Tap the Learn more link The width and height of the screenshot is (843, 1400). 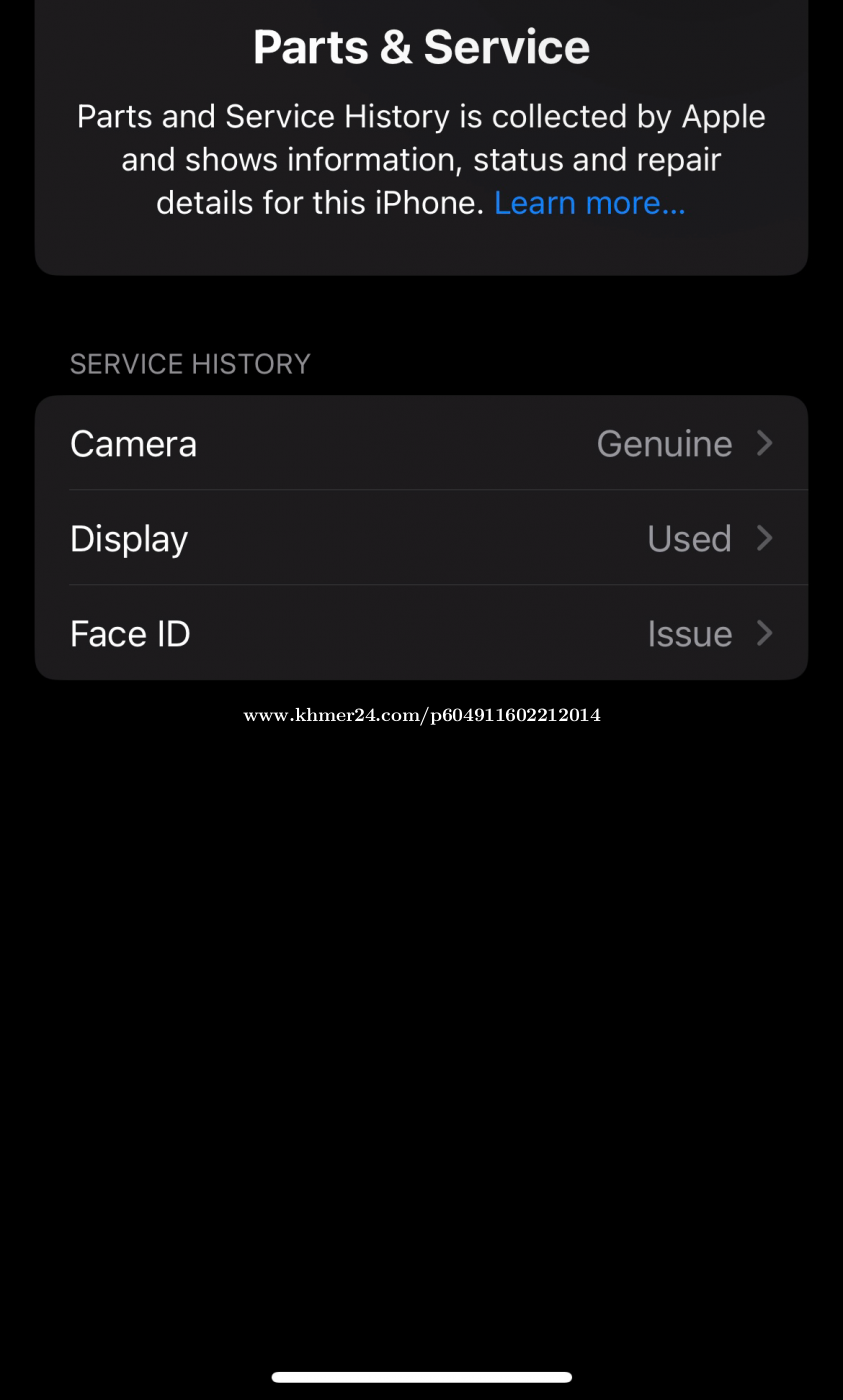(590, 203)
